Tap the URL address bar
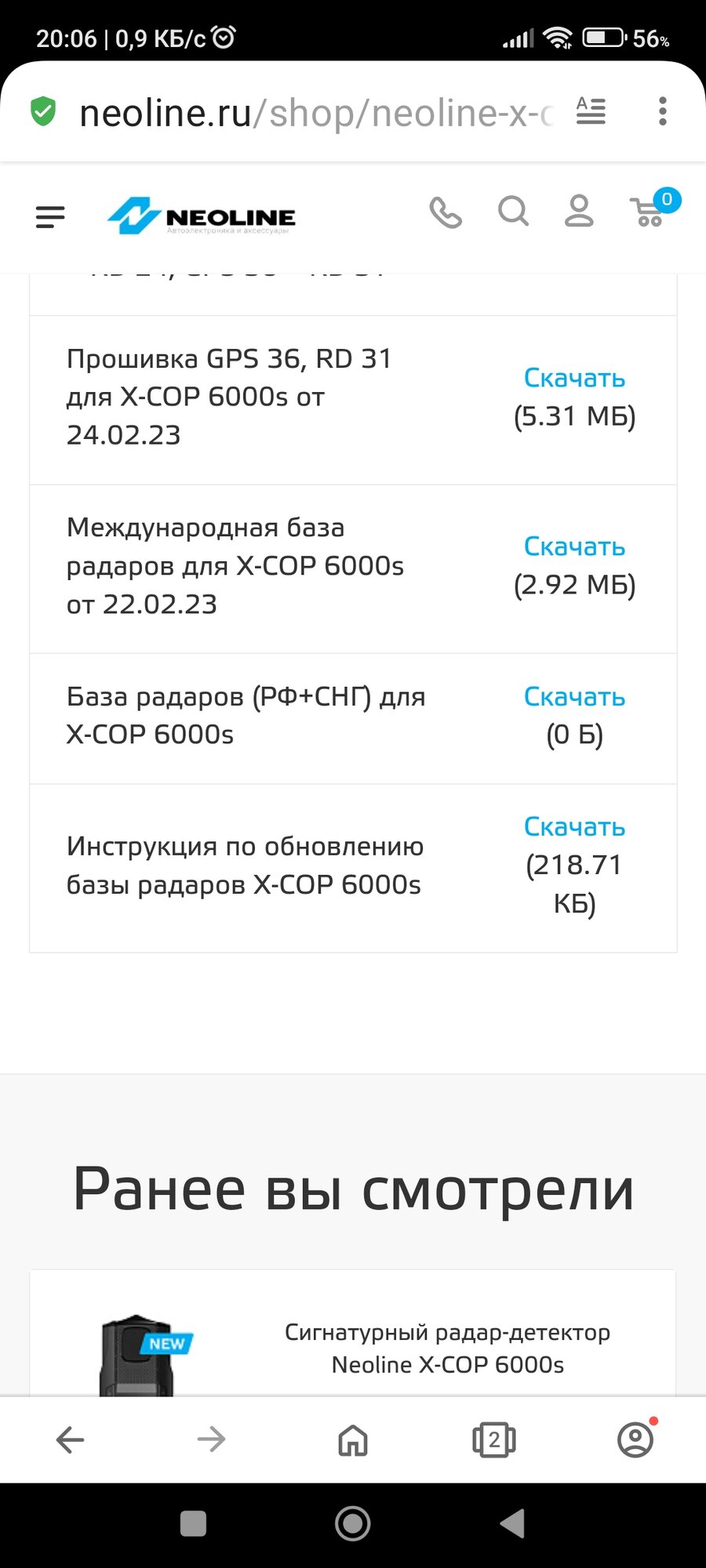 click(x=314, y=113)
